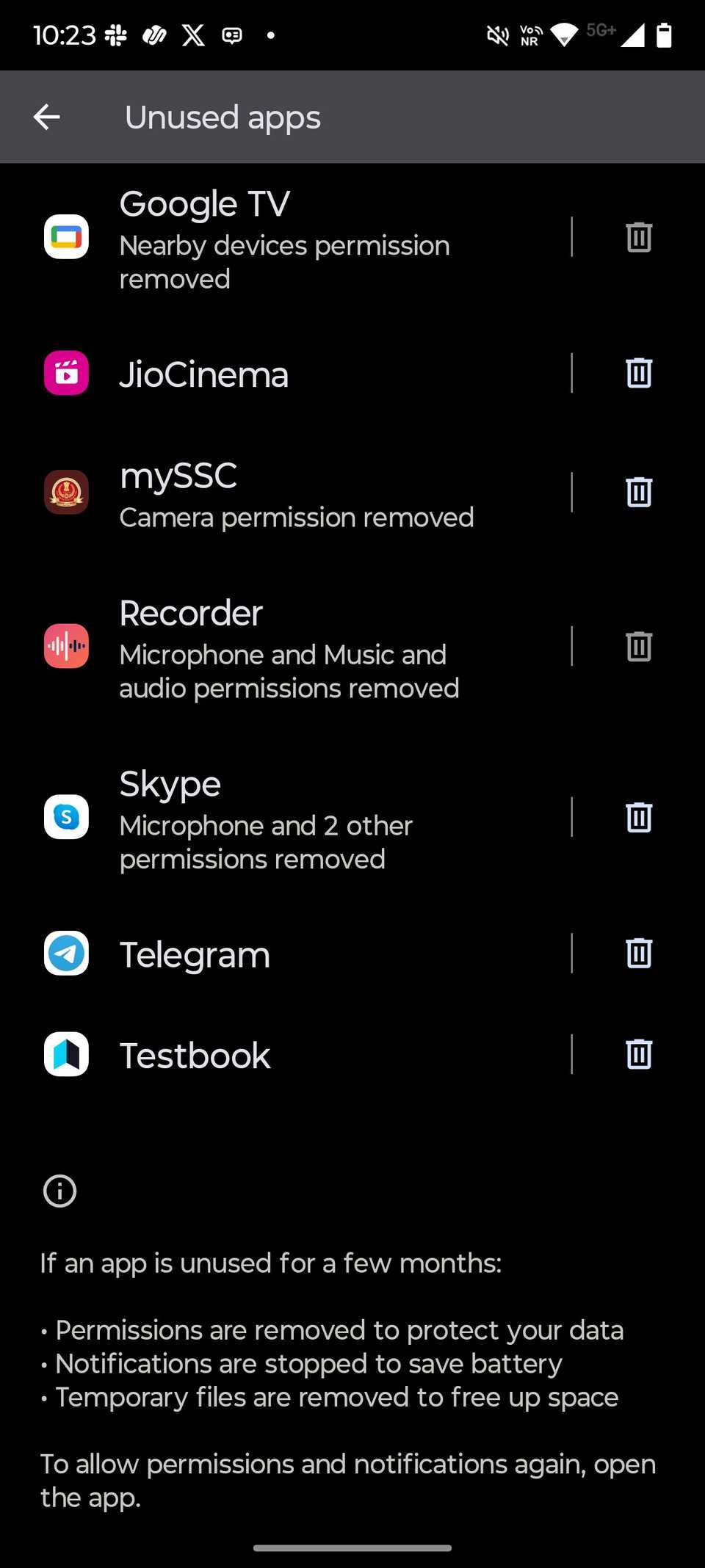Remove mySSC via its delete icon

click(x=637, y=492)
